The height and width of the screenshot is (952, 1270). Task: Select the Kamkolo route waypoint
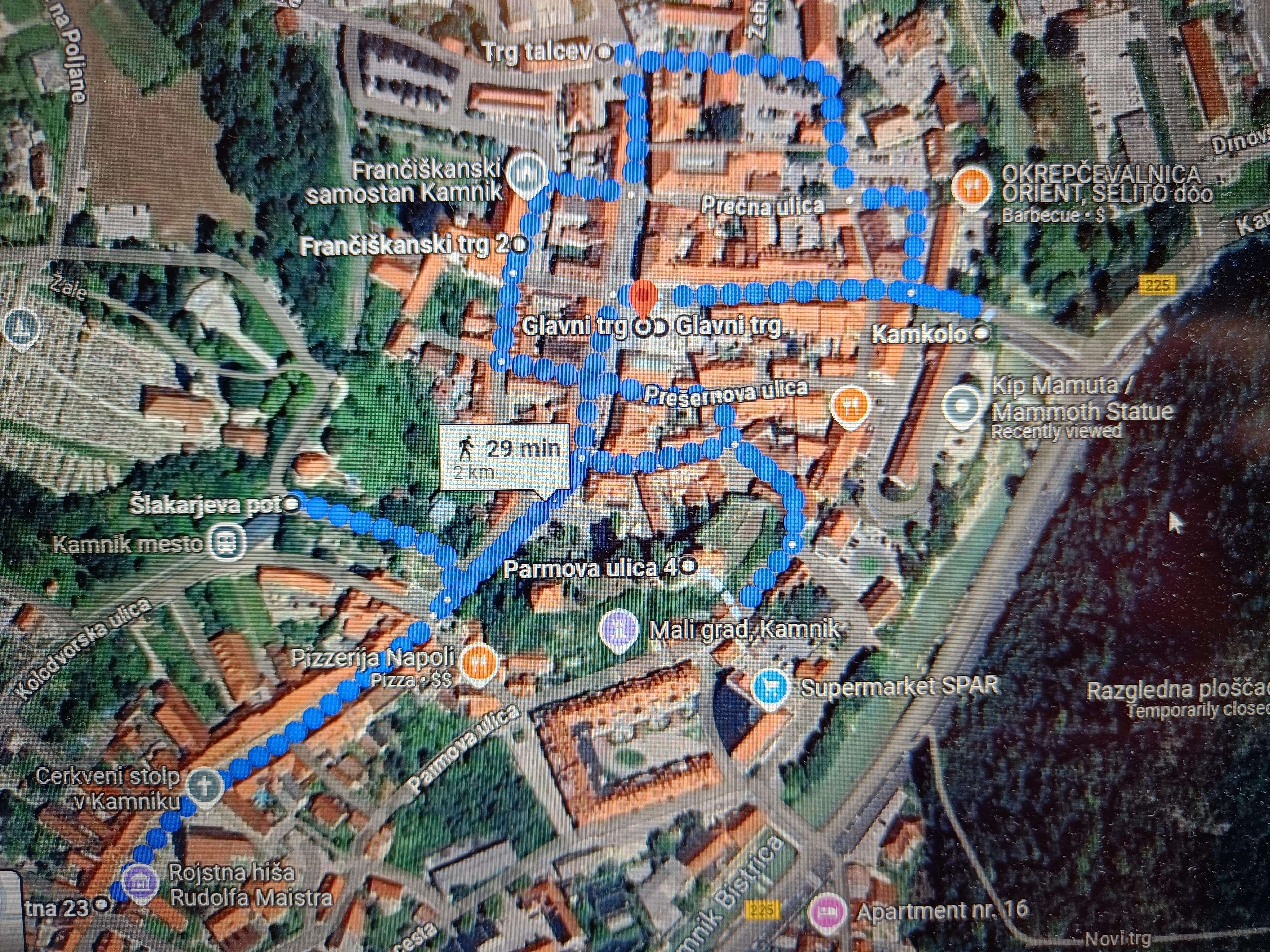pyautogui.click(x=983, y=333)
